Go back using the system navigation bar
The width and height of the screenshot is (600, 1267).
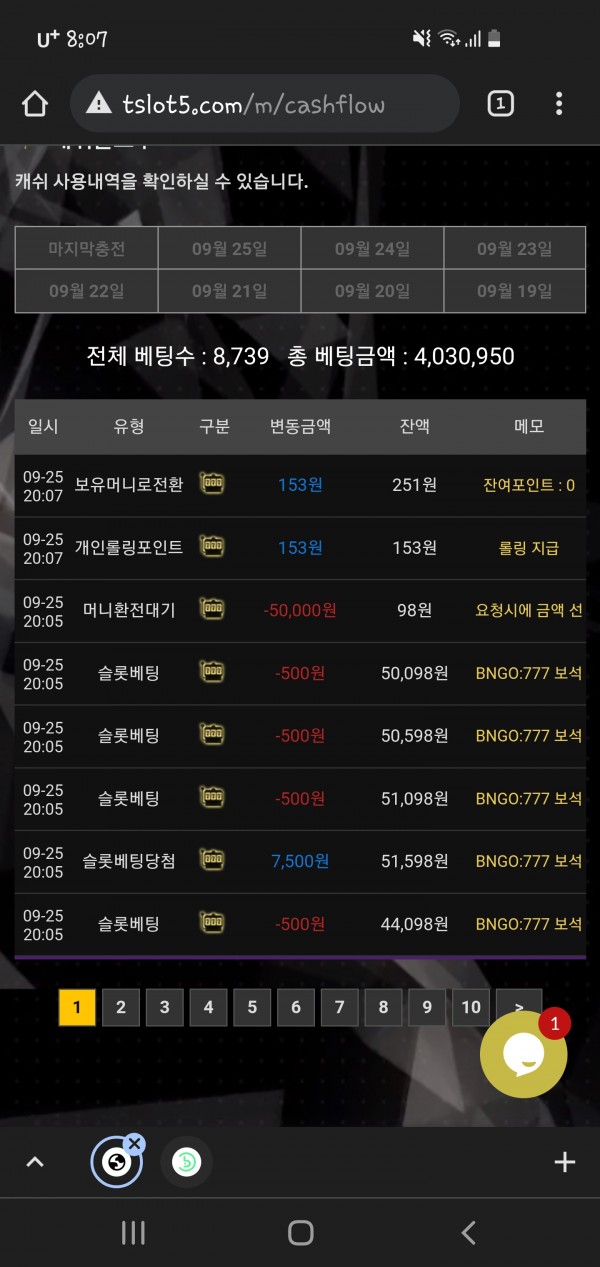[x=468, y=1233]
